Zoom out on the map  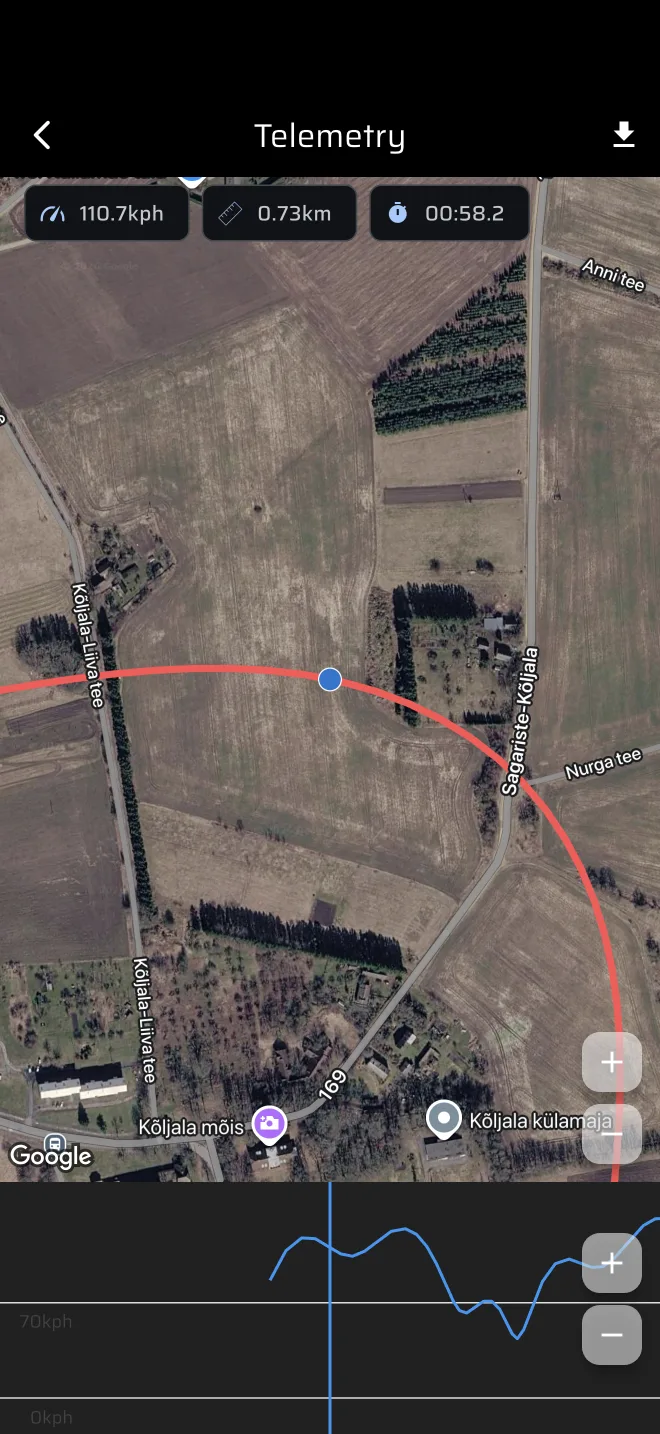pyautogui.click(x=612, y=1134)
